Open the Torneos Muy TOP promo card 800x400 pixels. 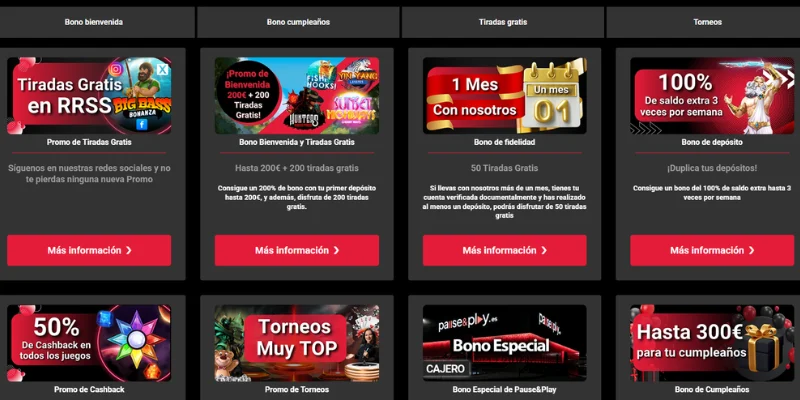point(297,342)
